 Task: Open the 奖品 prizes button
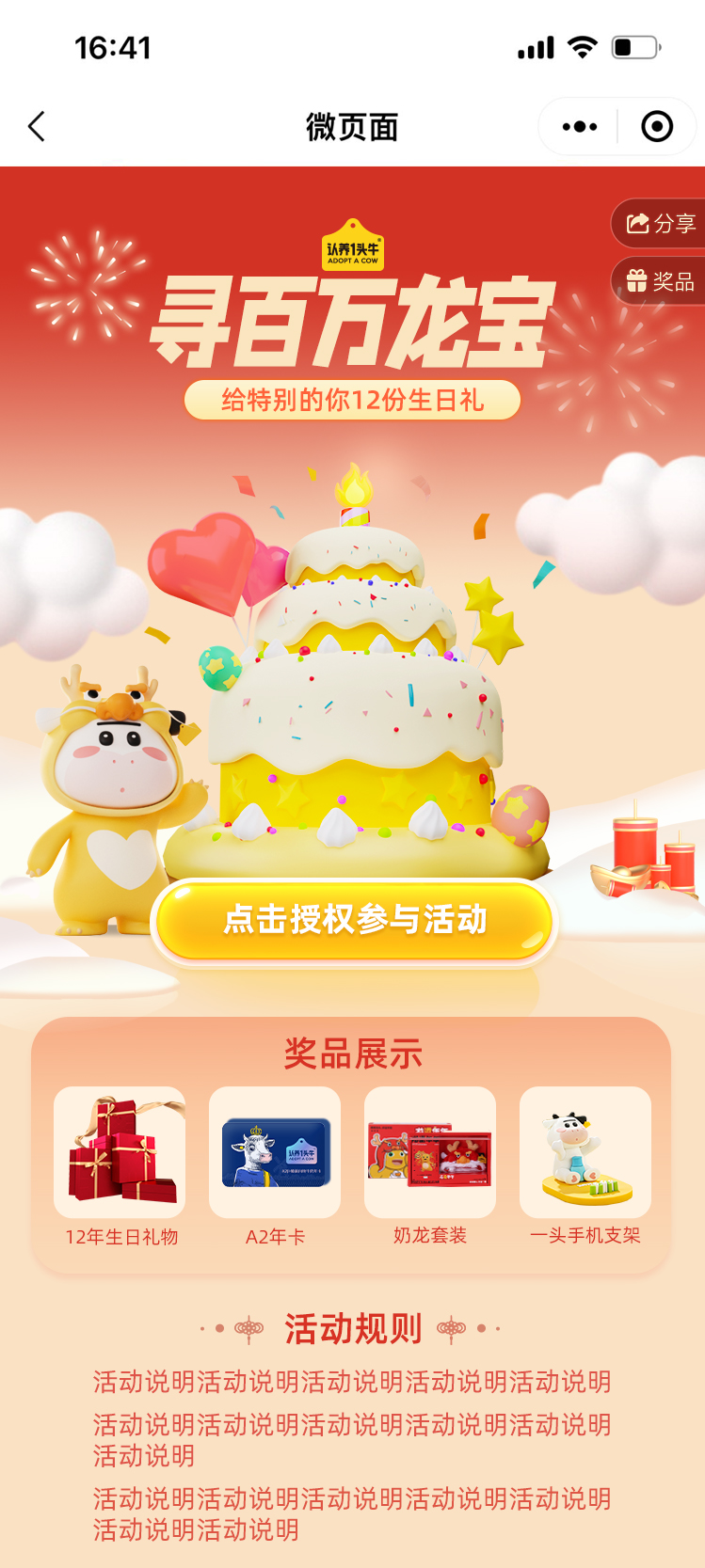click(661, 281)
